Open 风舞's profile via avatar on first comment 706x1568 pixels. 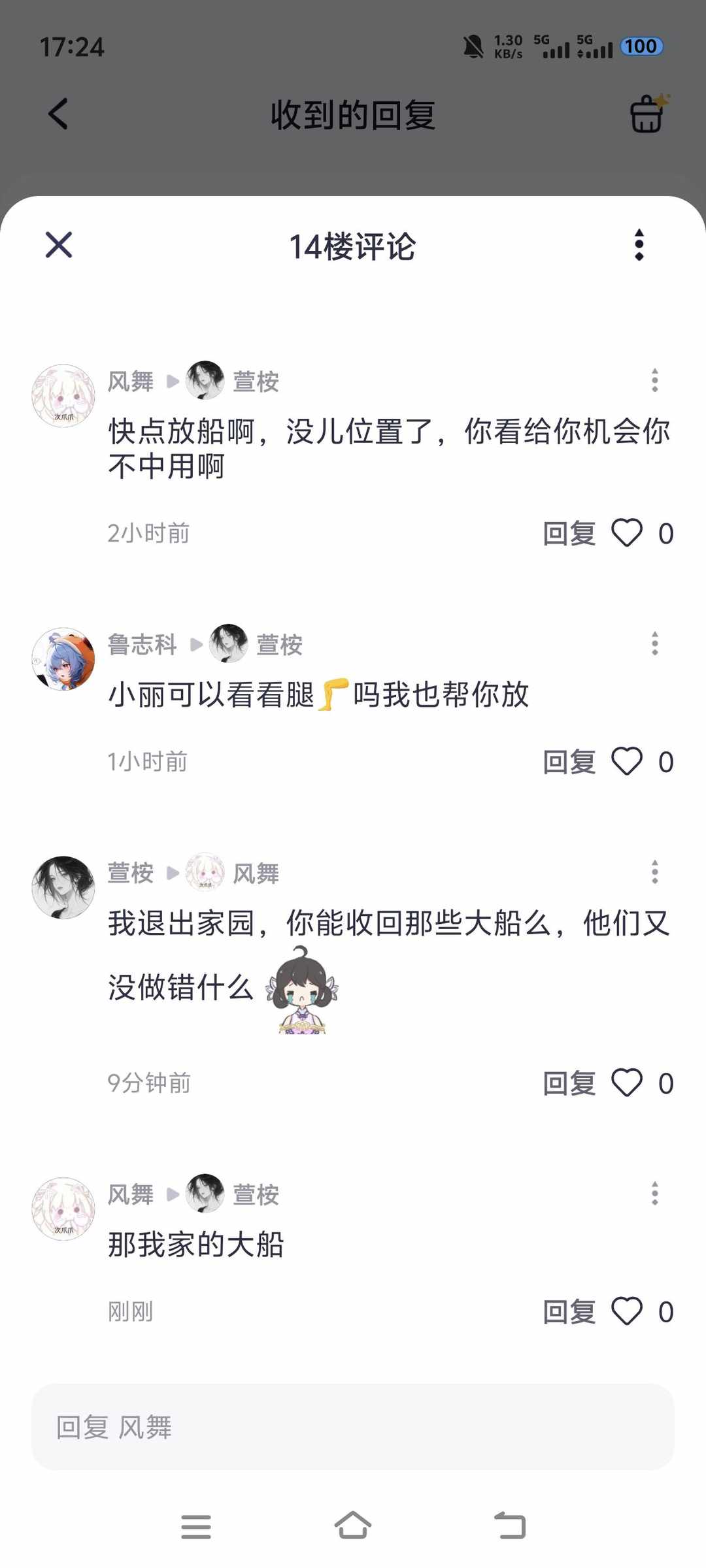63,395
